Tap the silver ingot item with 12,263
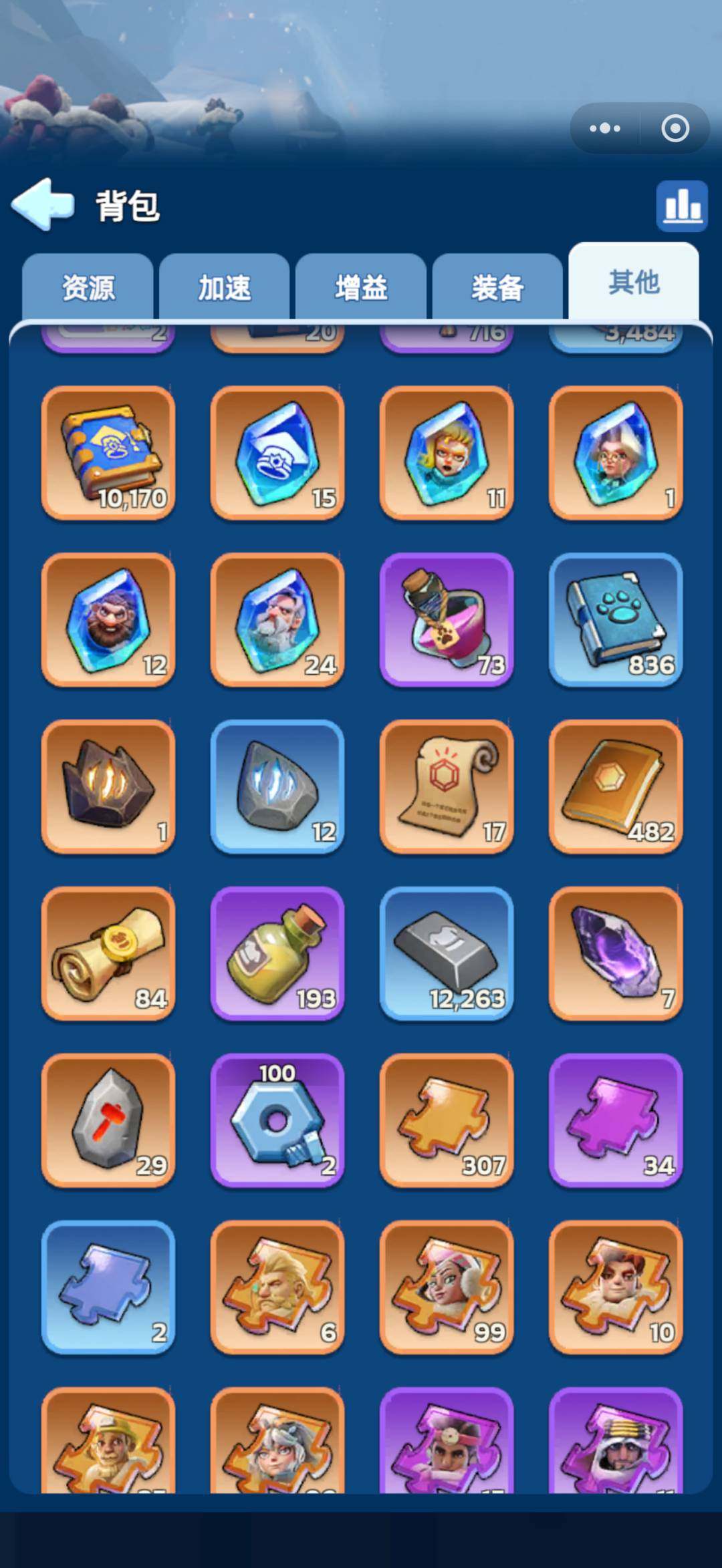This screenshot has width=722, height=1568. 447,954
